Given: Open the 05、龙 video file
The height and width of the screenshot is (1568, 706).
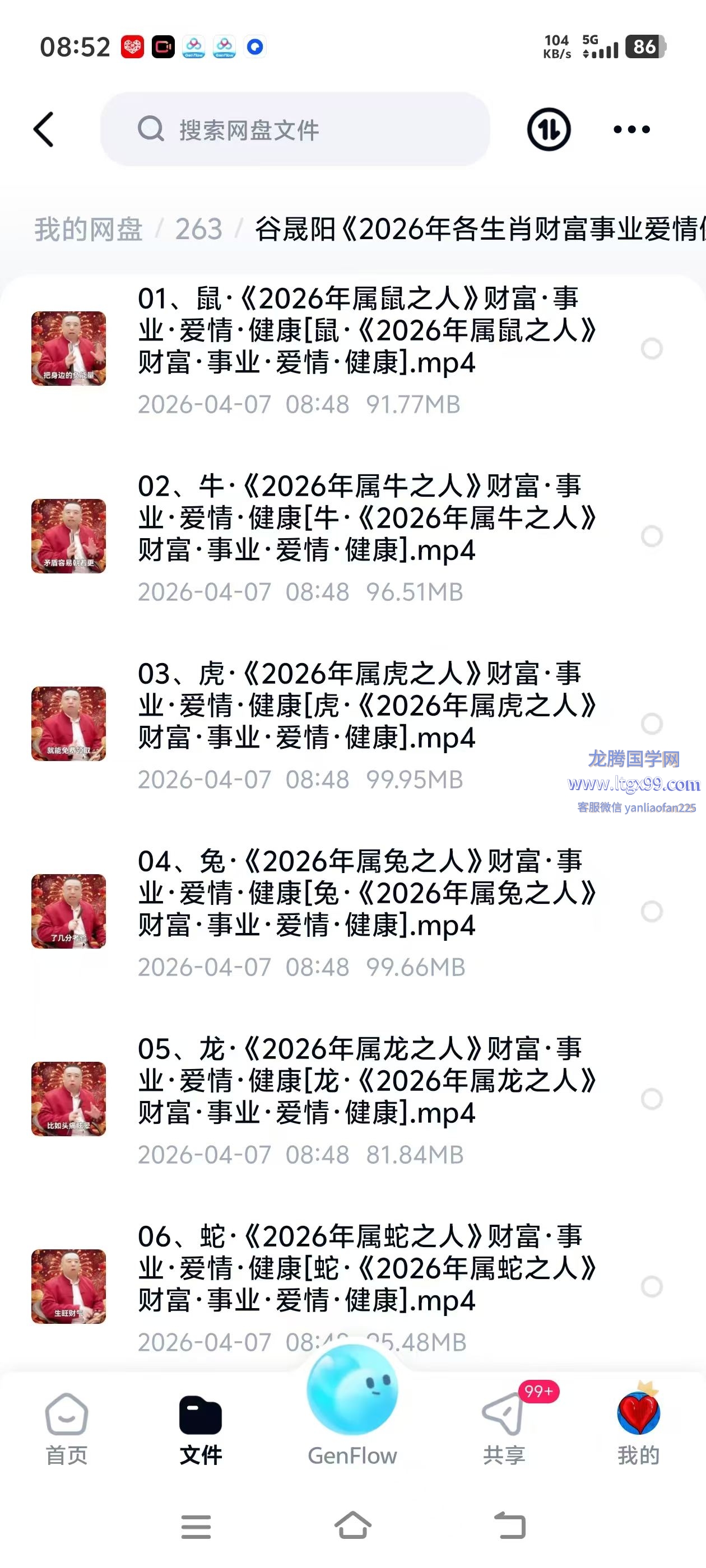Looking at the screenshot, I should (365, 1081).
